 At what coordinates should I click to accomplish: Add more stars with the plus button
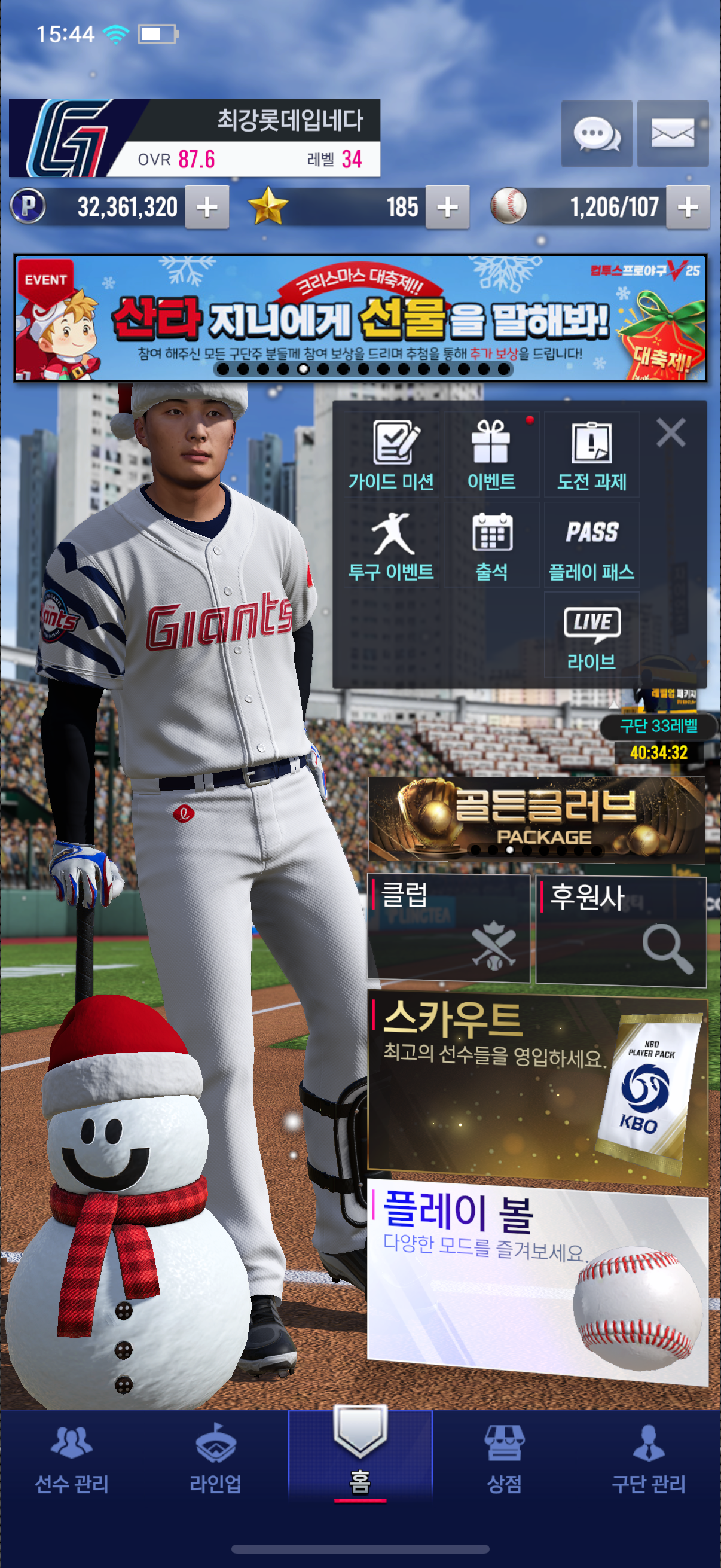click(447, 207)
